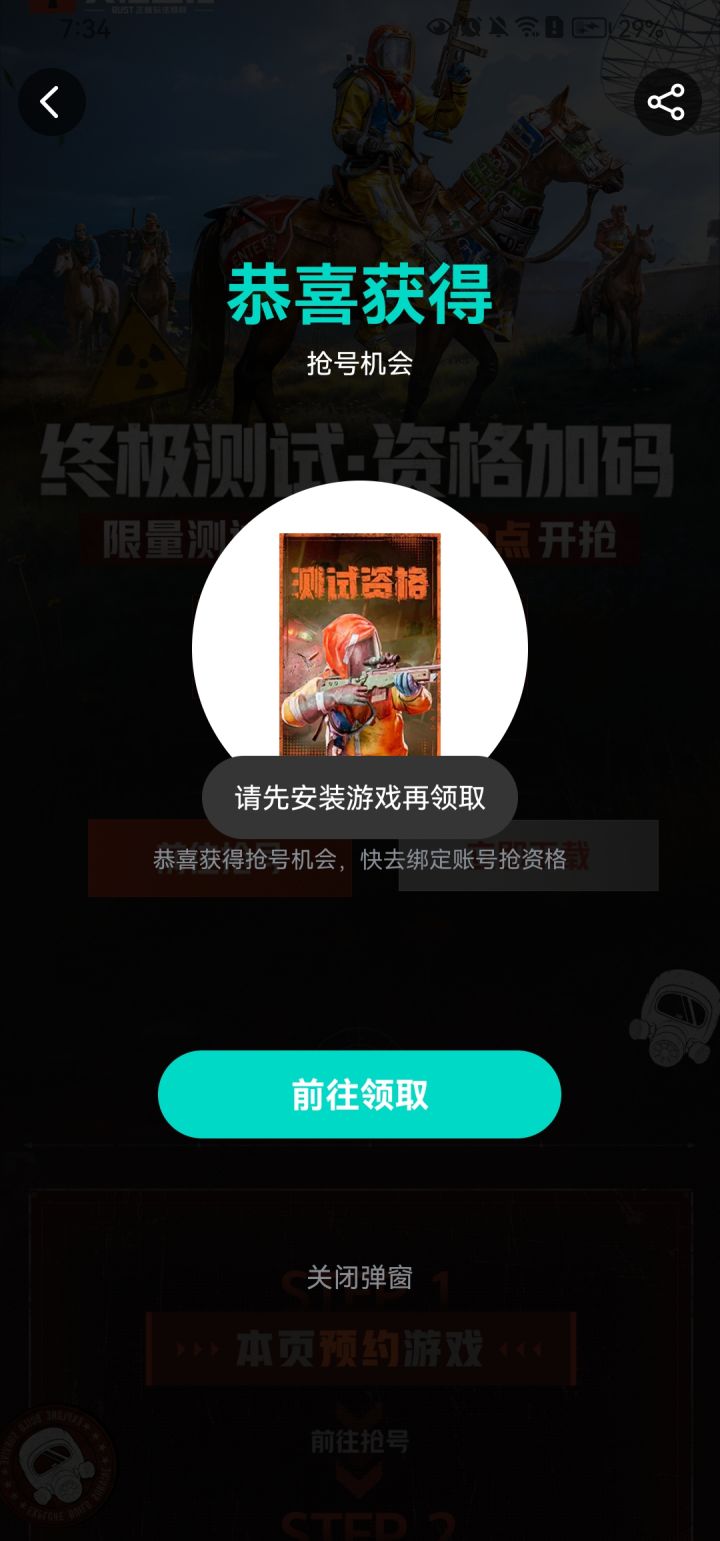Tap the SIM card alert icon
Viewport: 720px width, 1541px height.
click(x=553, y=27)
